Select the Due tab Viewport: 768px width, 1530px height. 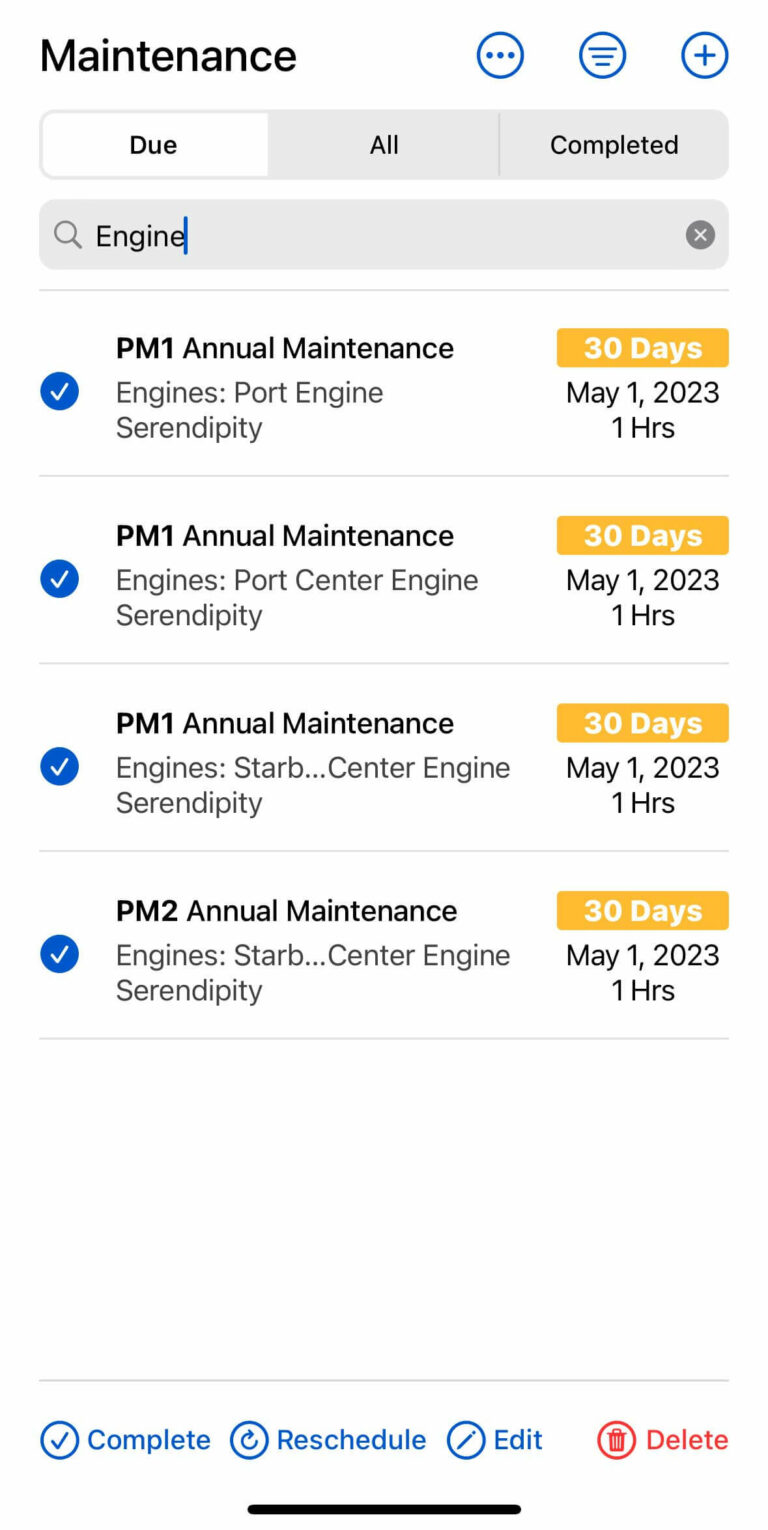153,144
